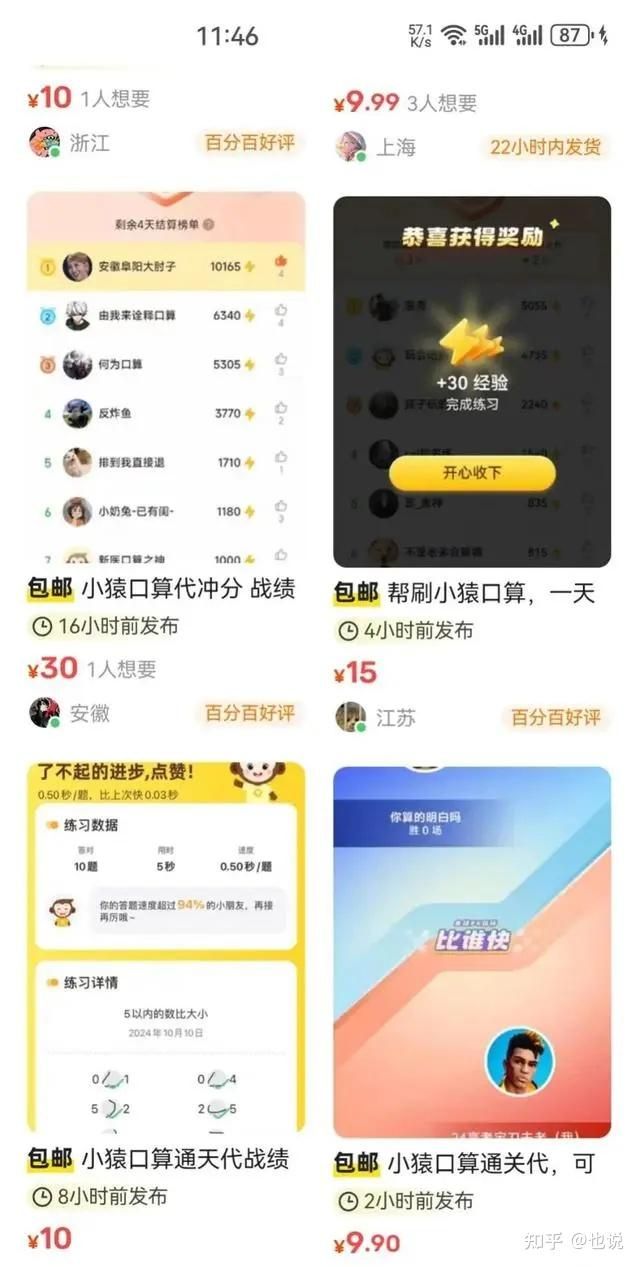
Task: View the 安徽 seller's profile avatar
Action: (x=44, y=712)
